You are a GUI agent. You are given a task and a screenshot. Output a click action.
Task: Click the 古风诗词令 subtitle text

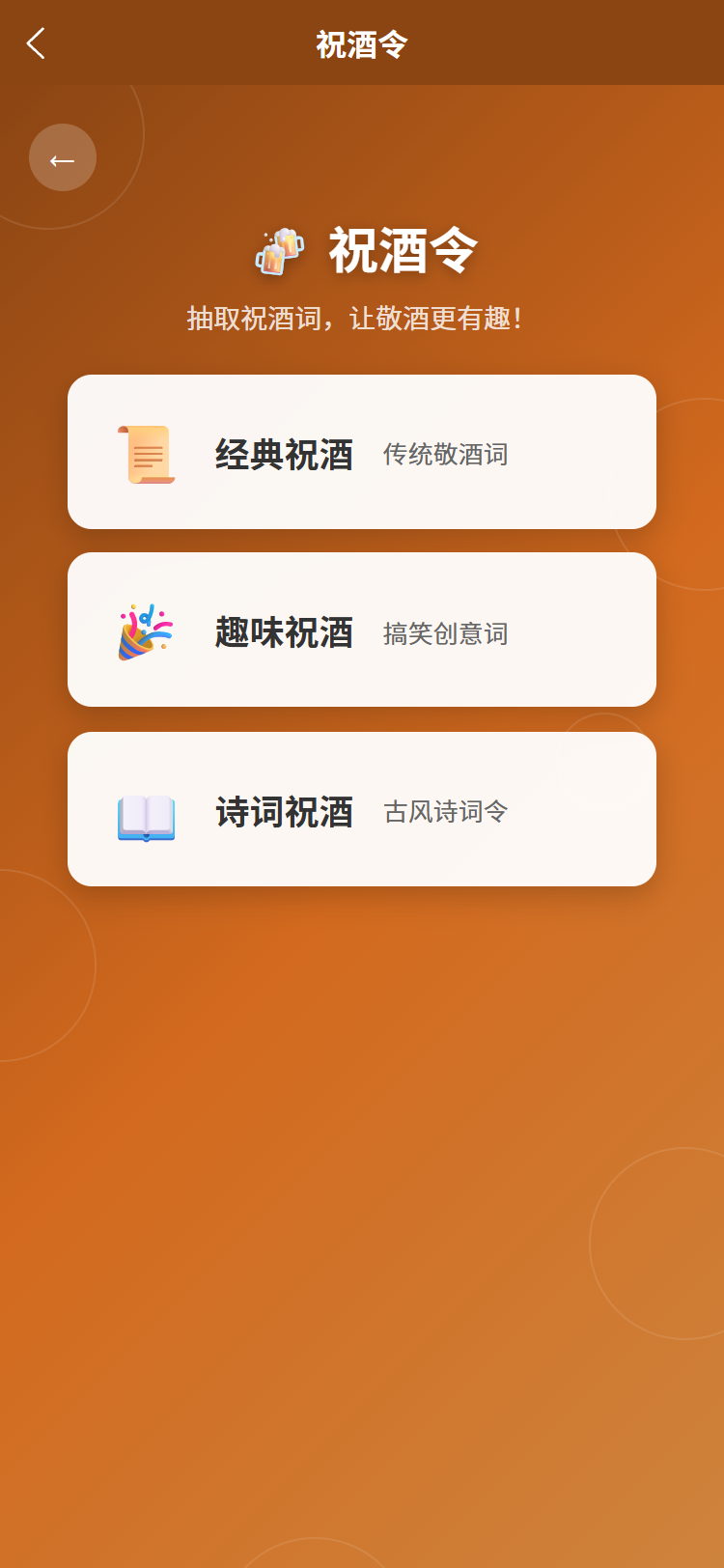[445, 813]
